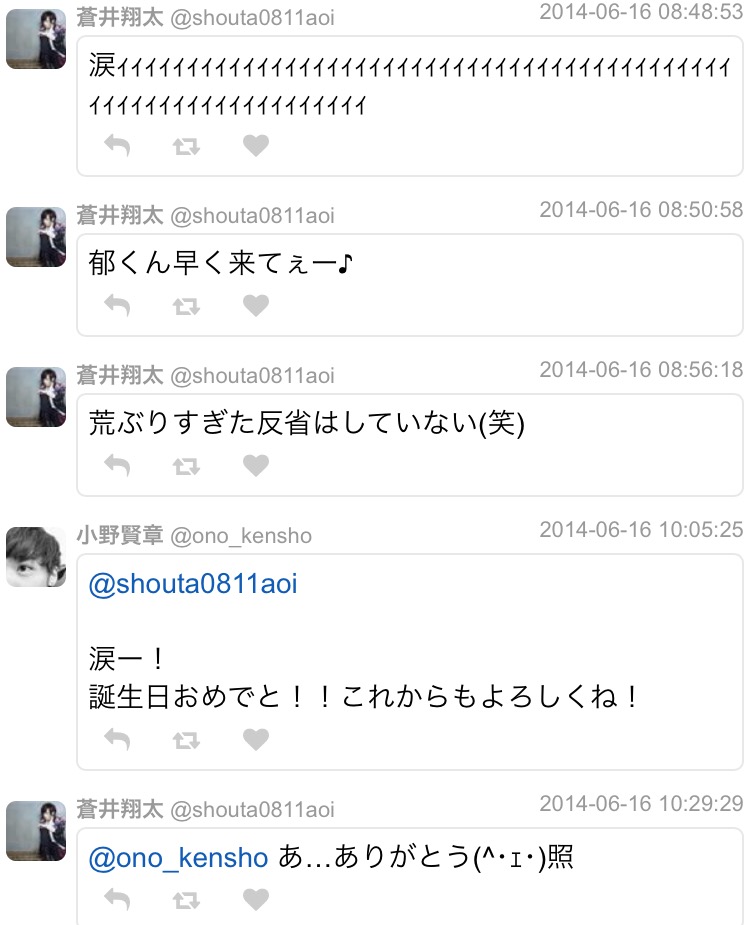Open the @shouta0811aoi mention in 小野賢章's tweet
Screen dimensions: 750x925
[x=193, y=585]
